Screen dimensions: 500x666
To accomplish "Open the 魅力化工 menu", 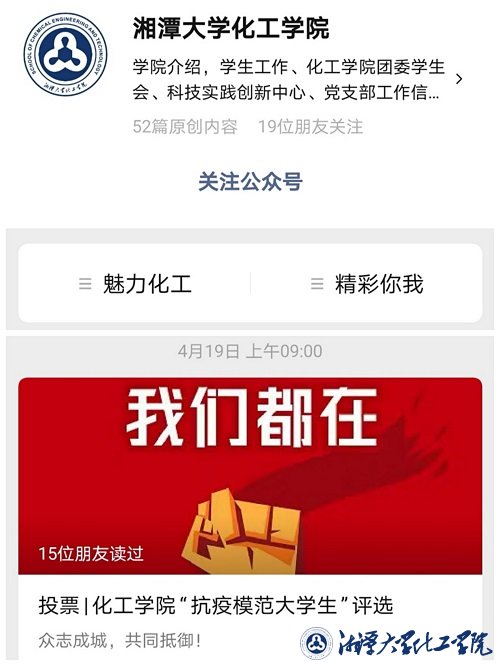I will [135, 284].
